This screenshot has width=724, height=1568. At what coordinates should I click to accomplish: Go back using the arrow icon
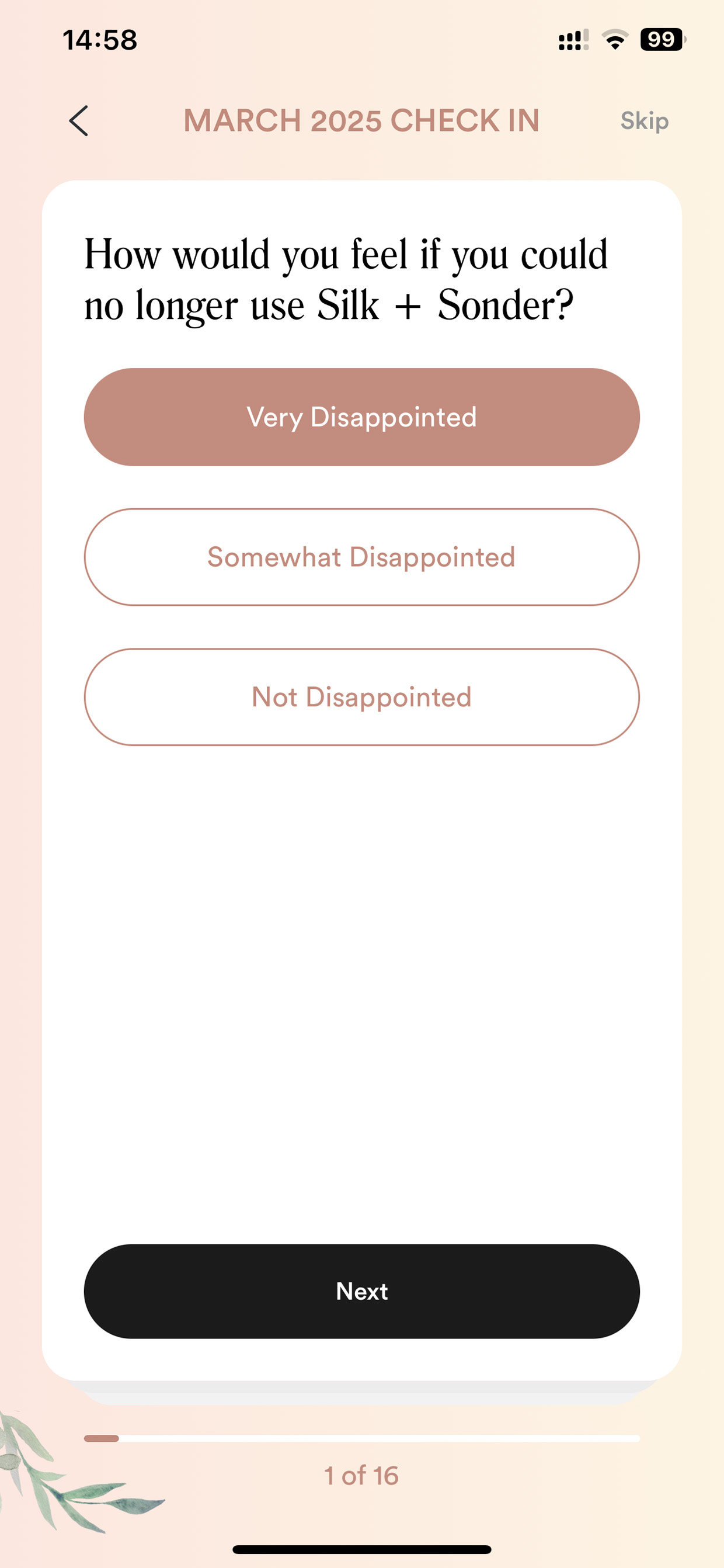click(78, 120)
